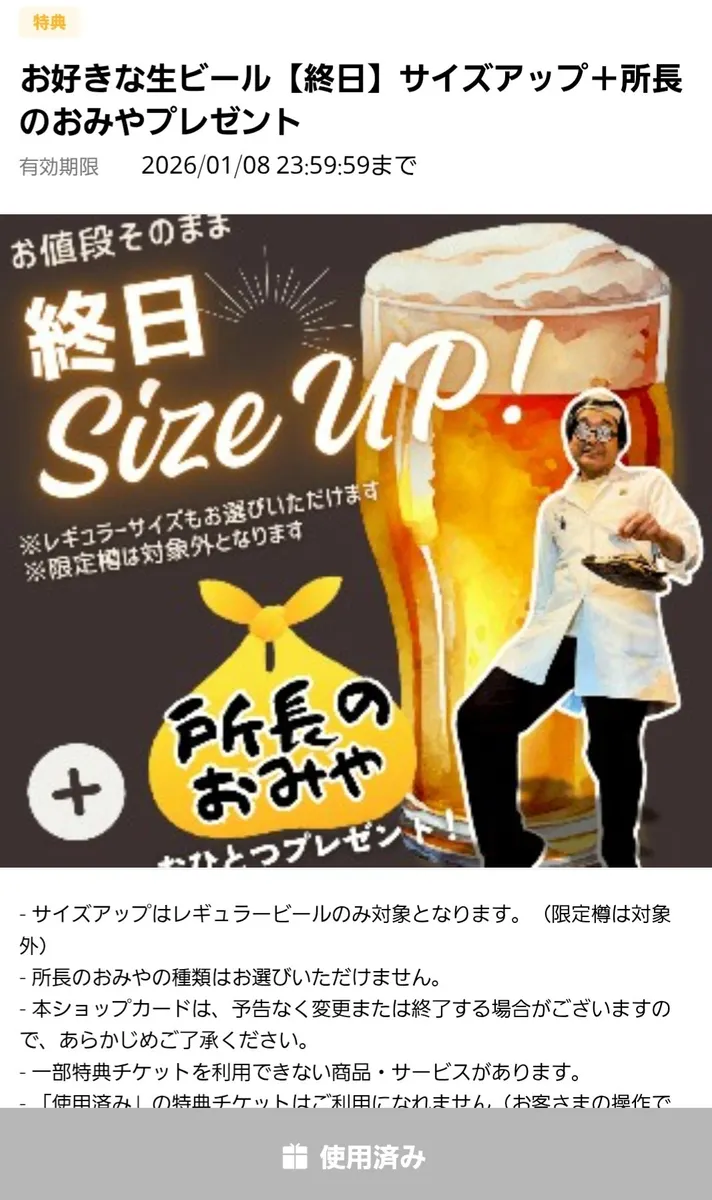The height and width of the screenshot is (1200, 712).
Task: Tap the 使用済み button at the bottom
Action: click(x=355, y=1157)
